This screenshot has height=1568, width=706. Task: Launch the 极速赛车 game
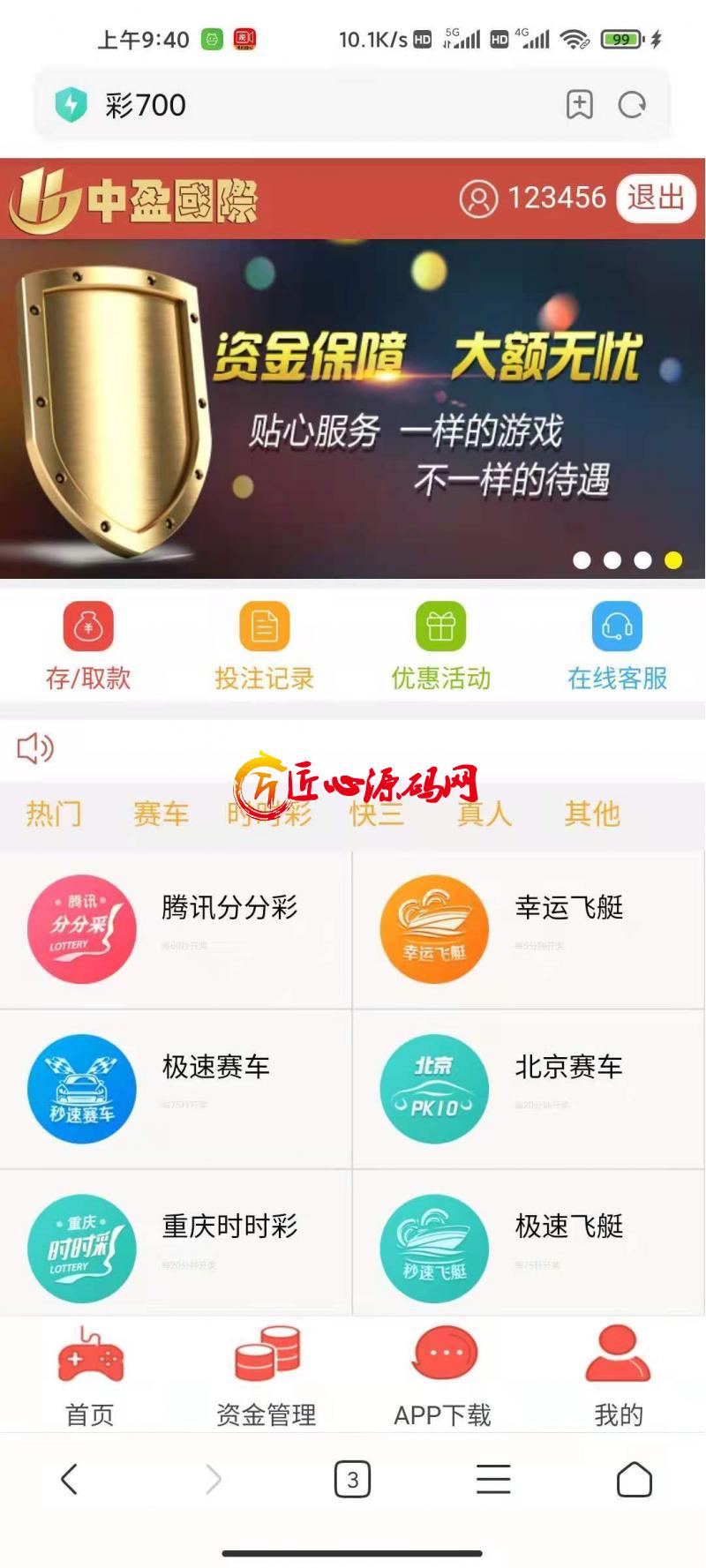[x=176, y=1089]
